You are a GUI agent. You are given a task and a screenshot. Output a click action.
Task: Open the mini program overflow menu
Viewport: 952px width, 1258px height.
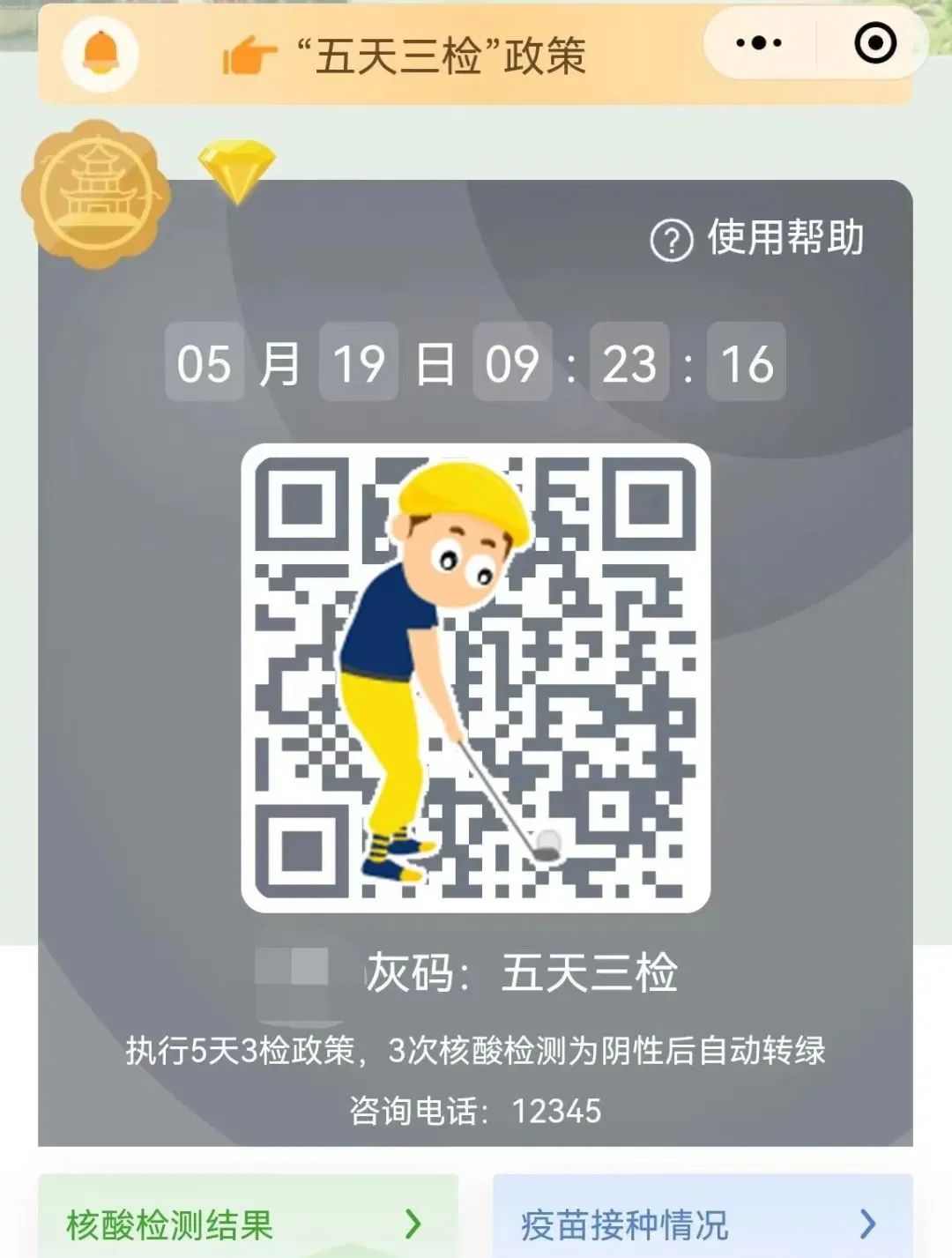tap(759, 42)
